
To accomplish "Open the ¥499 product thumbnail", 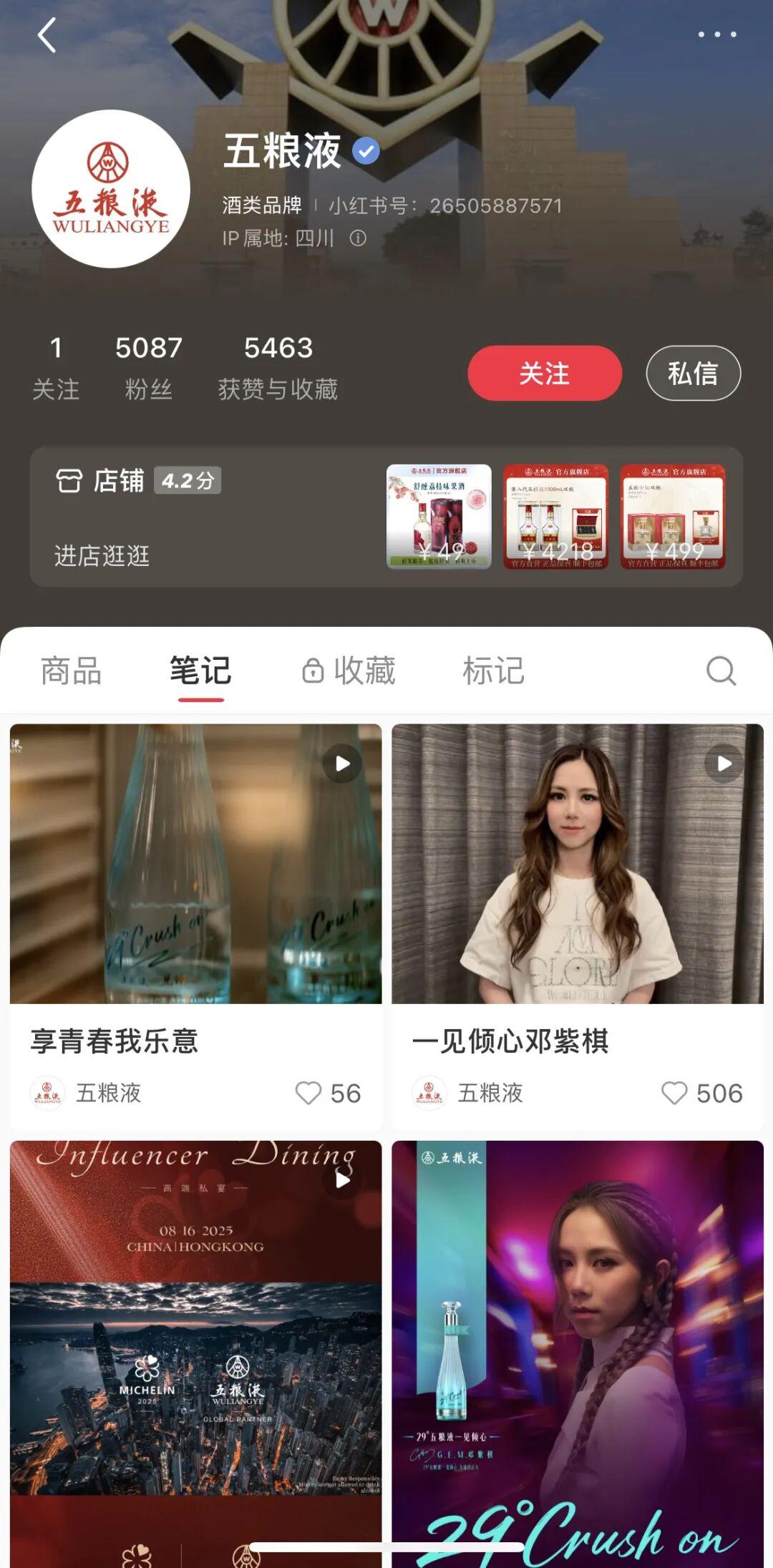I will (673, 517).
